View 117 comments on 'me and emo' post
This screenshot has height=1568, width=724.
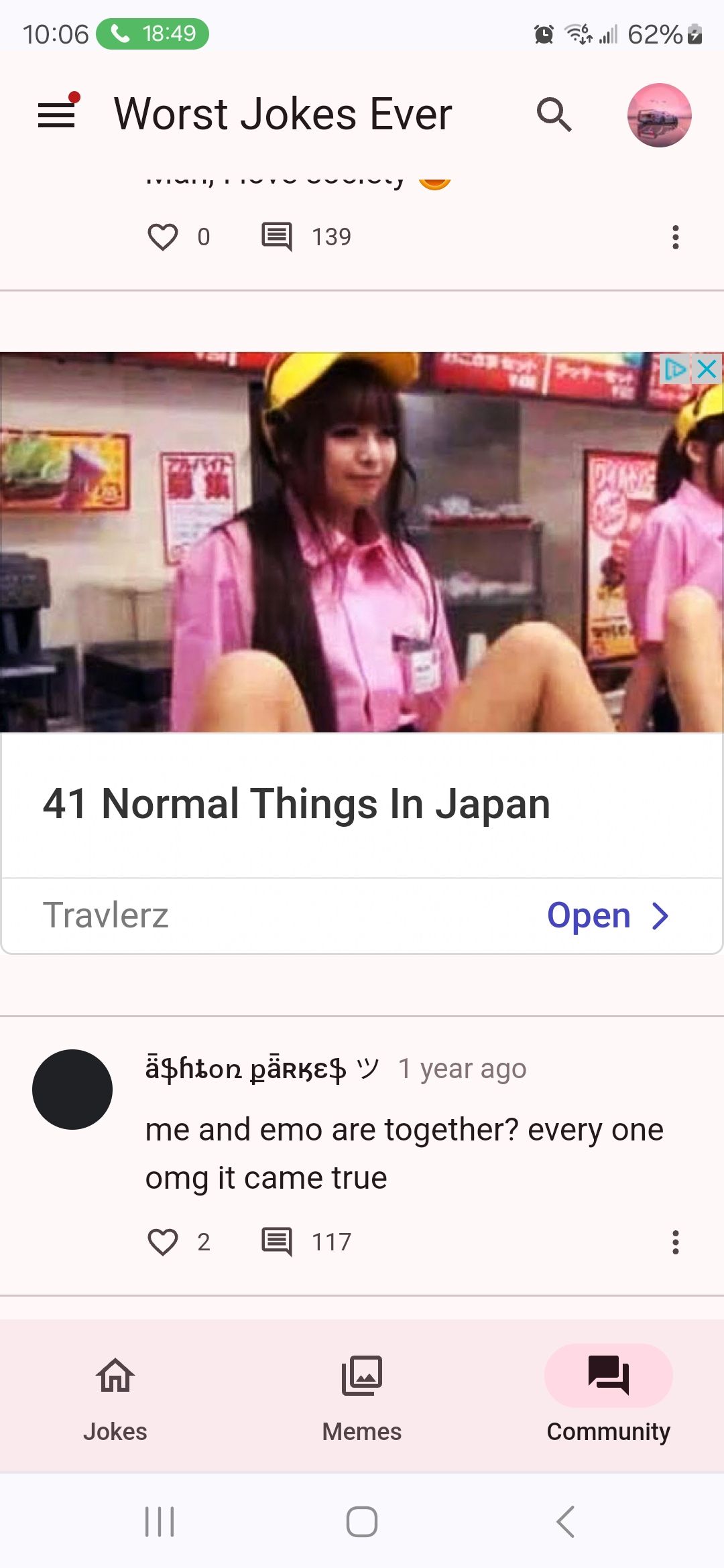point(277,1242)
